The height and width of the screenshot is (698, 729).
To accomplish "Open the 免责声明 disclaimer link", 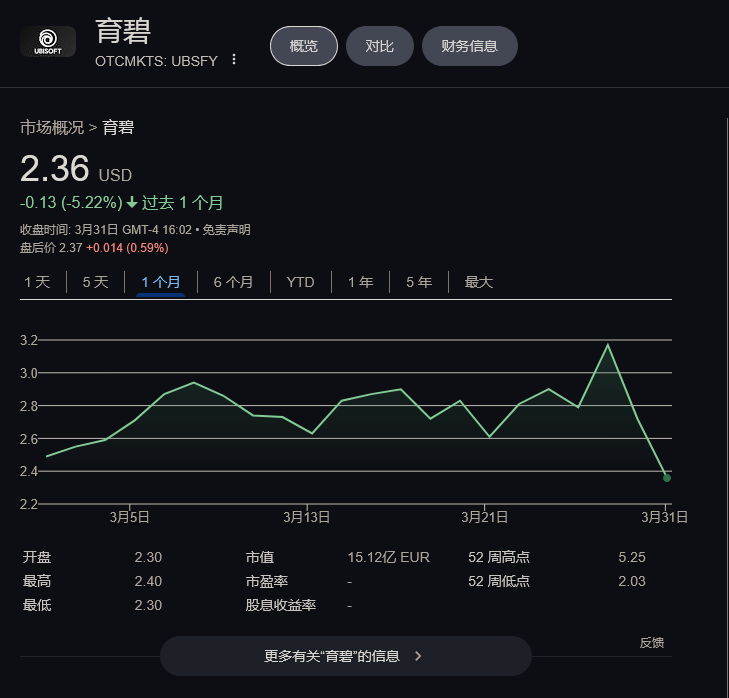I will [227, 230].
